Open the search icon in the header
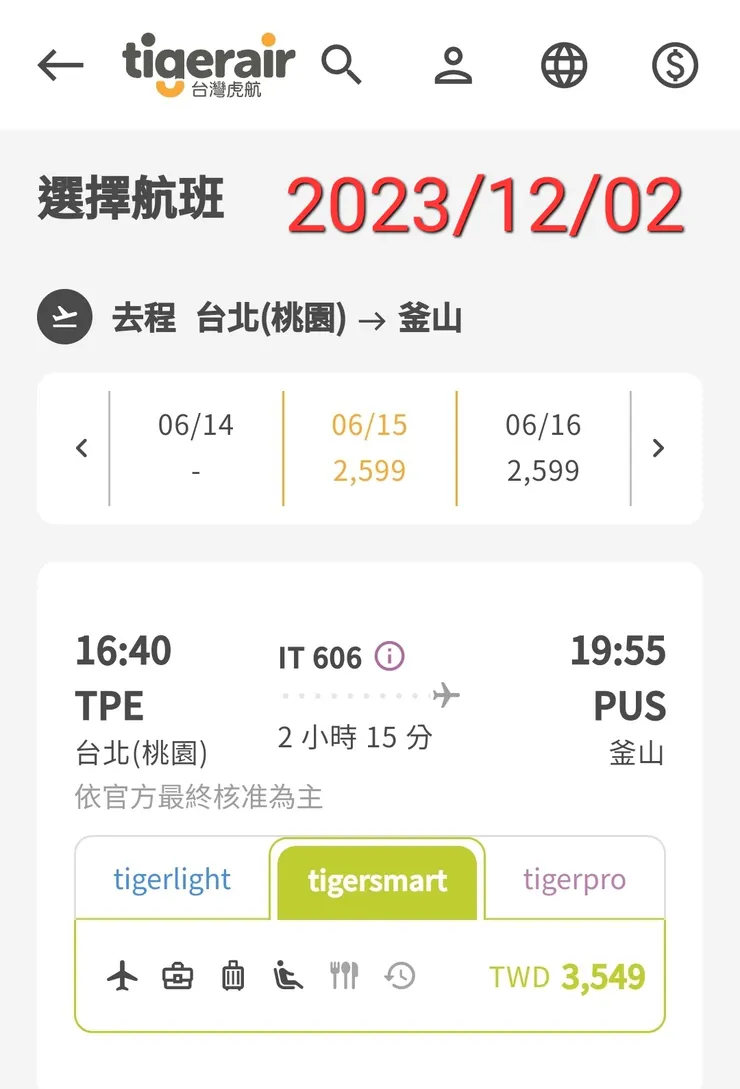The height and width of the screenshot is (1089, 740). pyautogui.click(x=343, y=65)
